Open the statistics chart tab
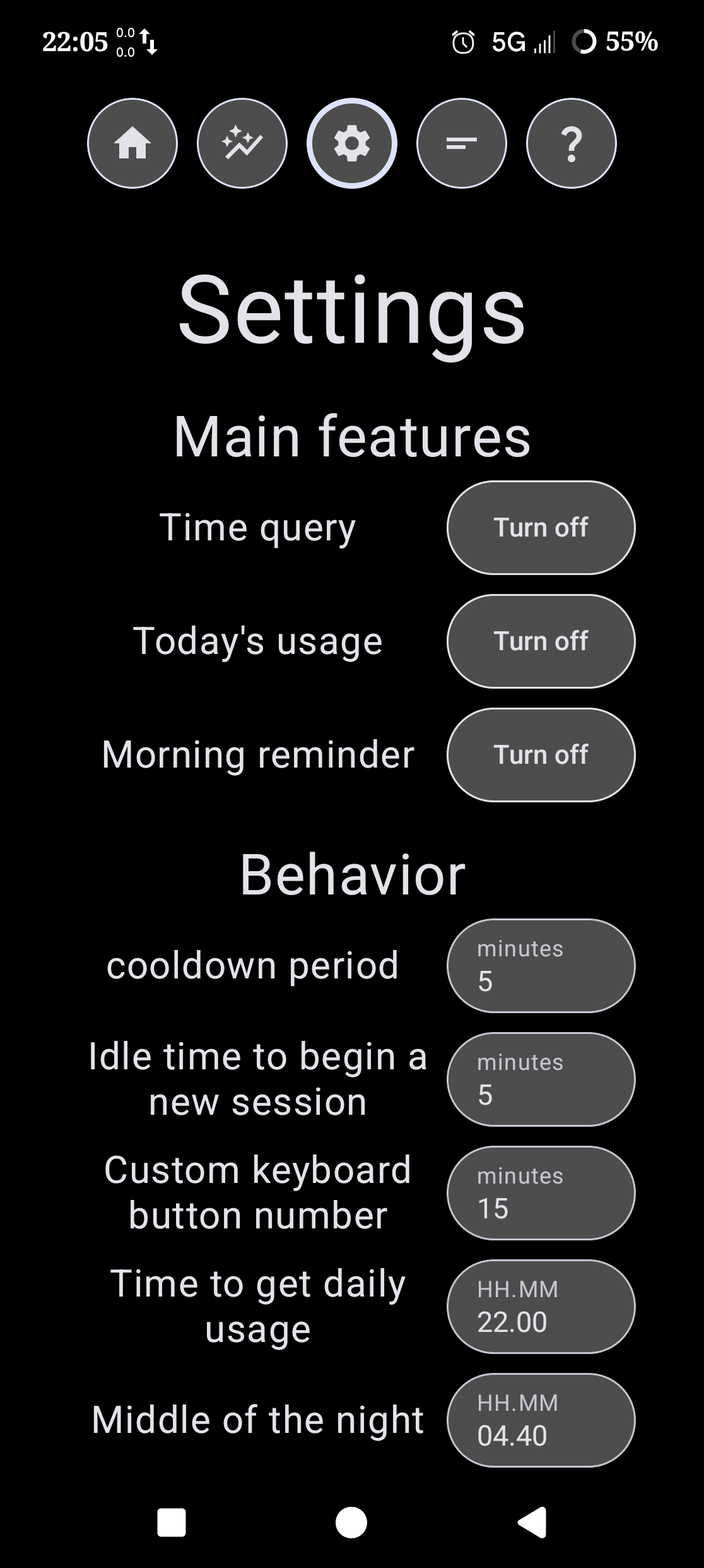The image size is (704, 1568). pos(242,143)
